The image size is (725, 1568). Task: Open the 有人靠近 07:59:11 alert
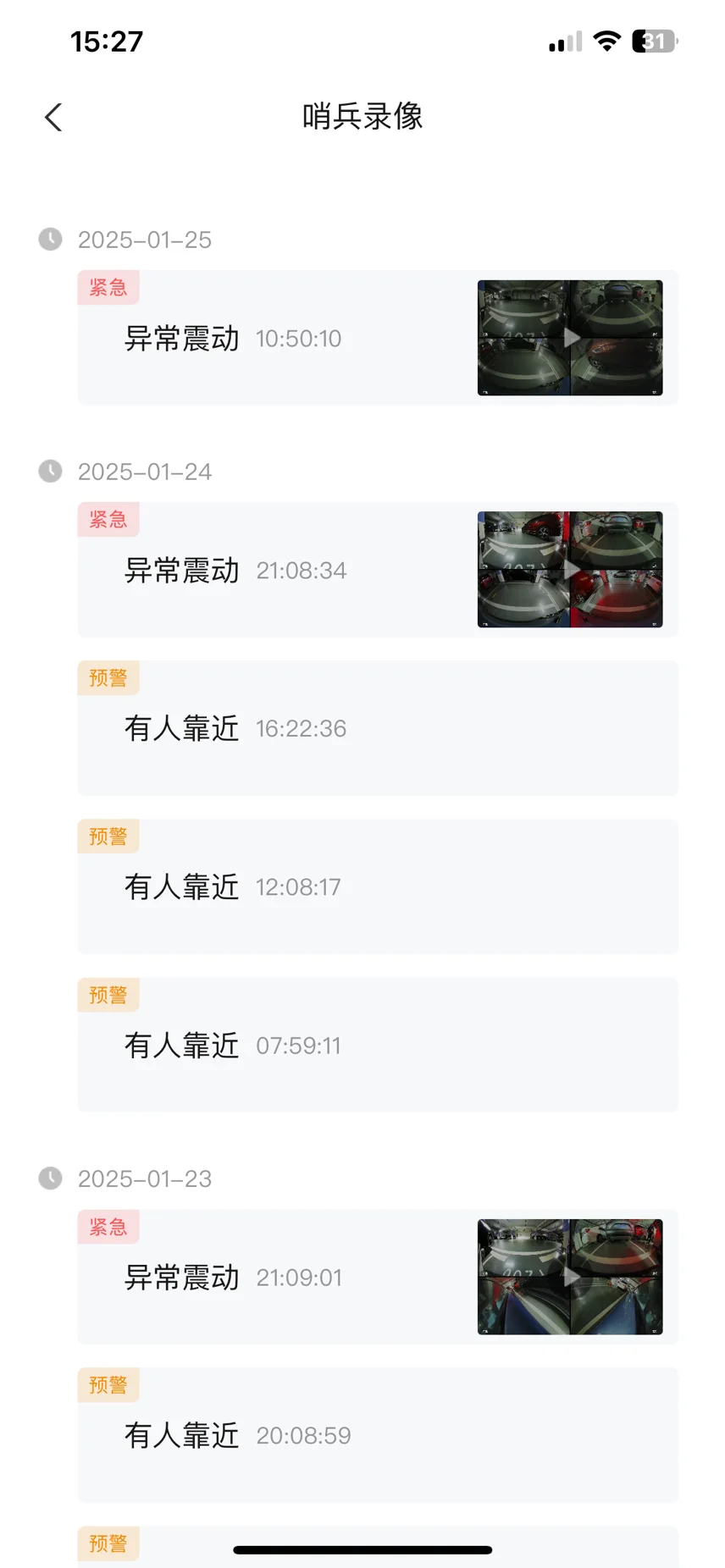pyautogui.click(x=378, y=1045)
